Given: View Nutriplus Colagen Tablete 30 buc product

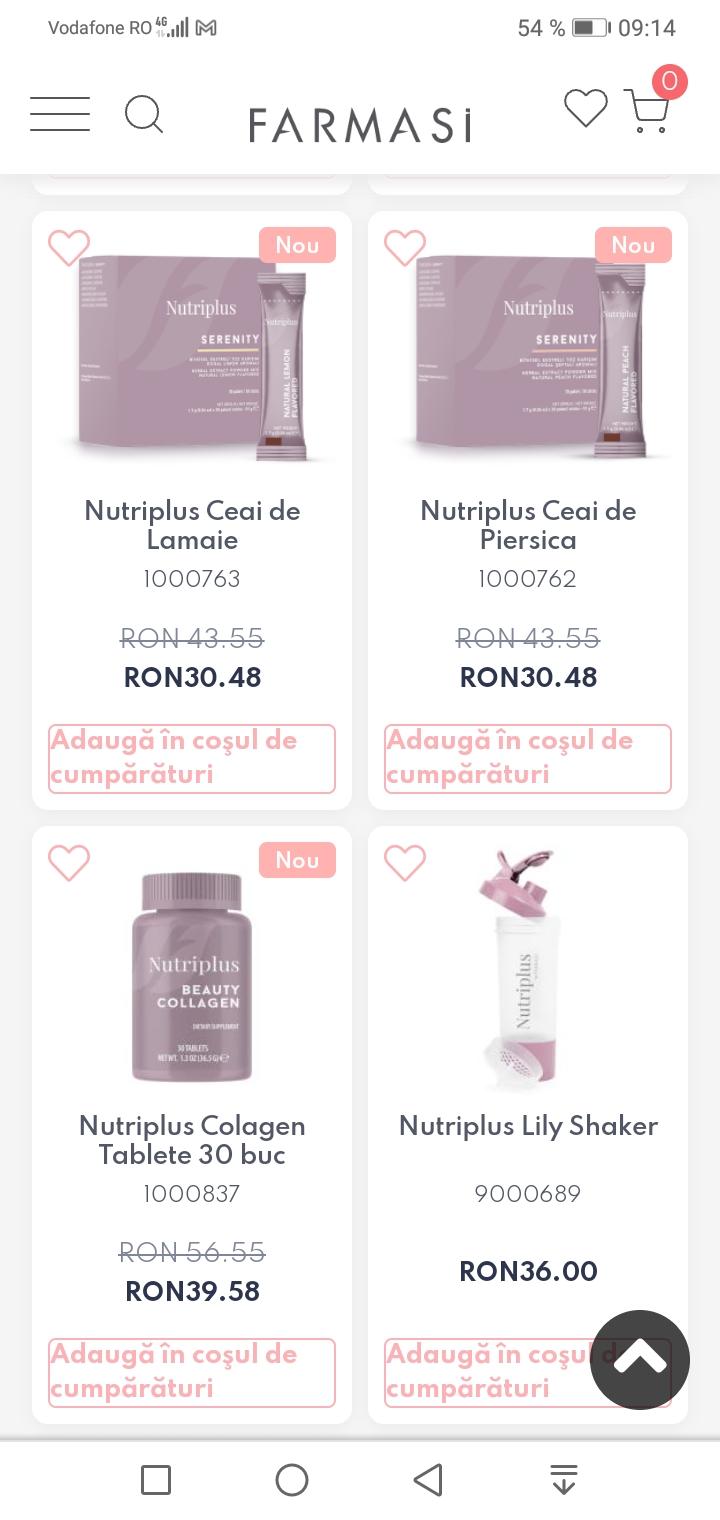Looking at the screenshot, I should (192, 1140).
